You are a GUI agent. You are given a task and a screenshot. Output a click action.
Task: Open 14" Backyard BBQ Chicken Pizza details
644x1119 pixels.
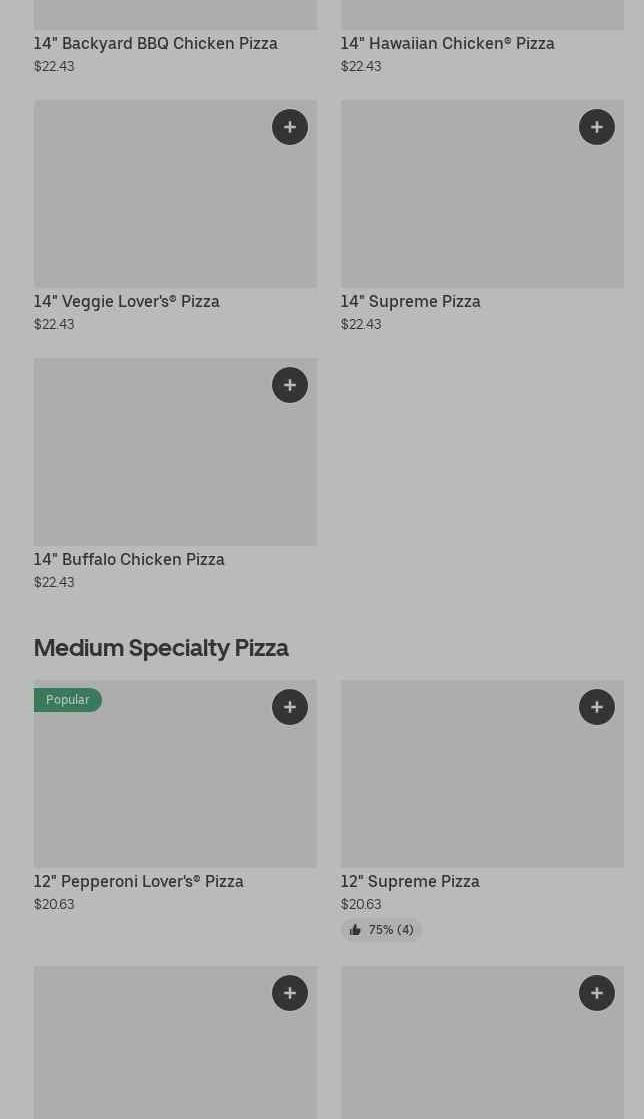pyautogui.click(x=156, y=43)
